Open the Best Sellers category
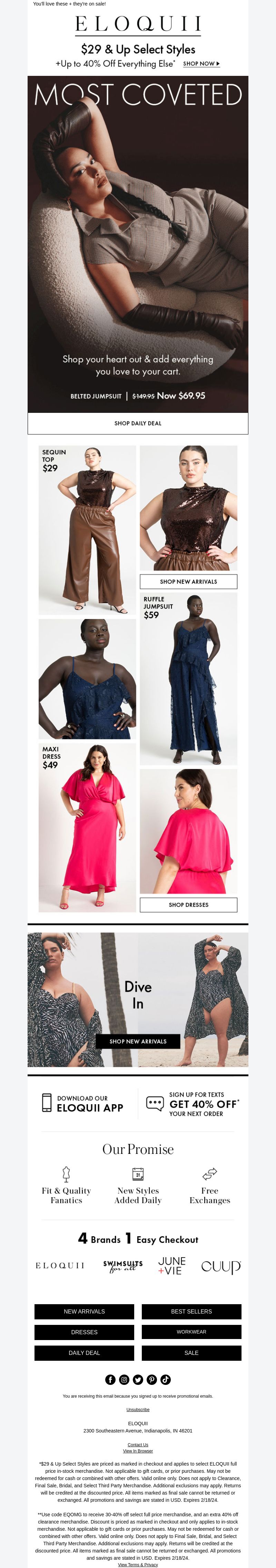Screen dimensions: 276x1568 click(191, 1311)
